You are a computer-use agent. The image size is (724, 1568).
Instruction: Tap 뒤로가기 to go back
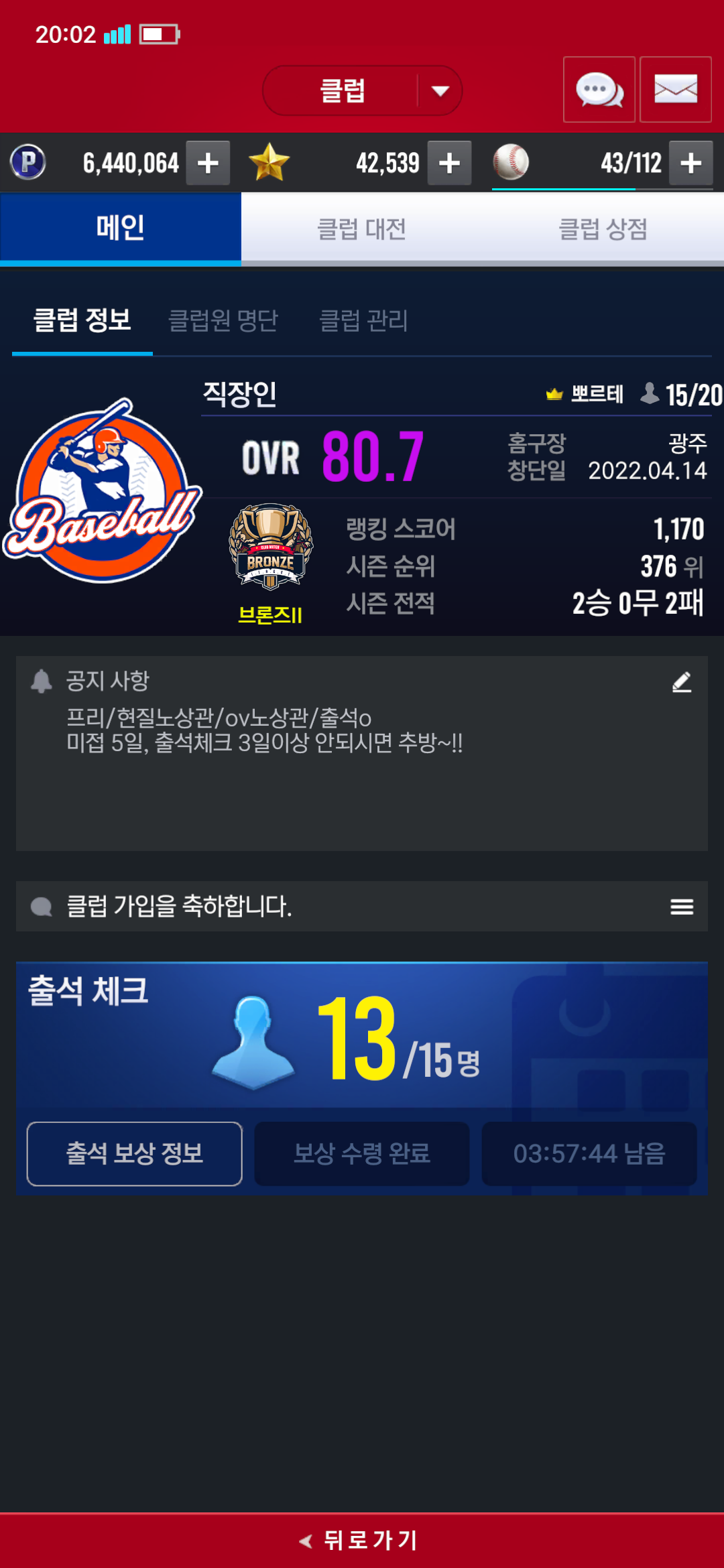click(x=362, y=1540)
